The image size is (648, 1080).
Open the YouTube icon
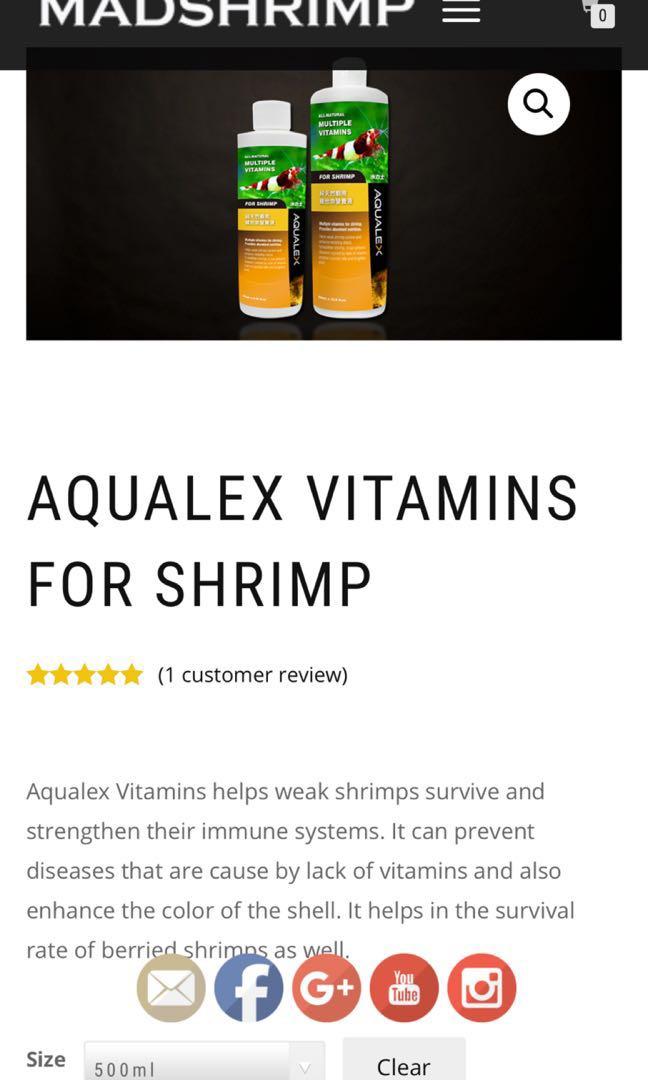coord(404,988)
